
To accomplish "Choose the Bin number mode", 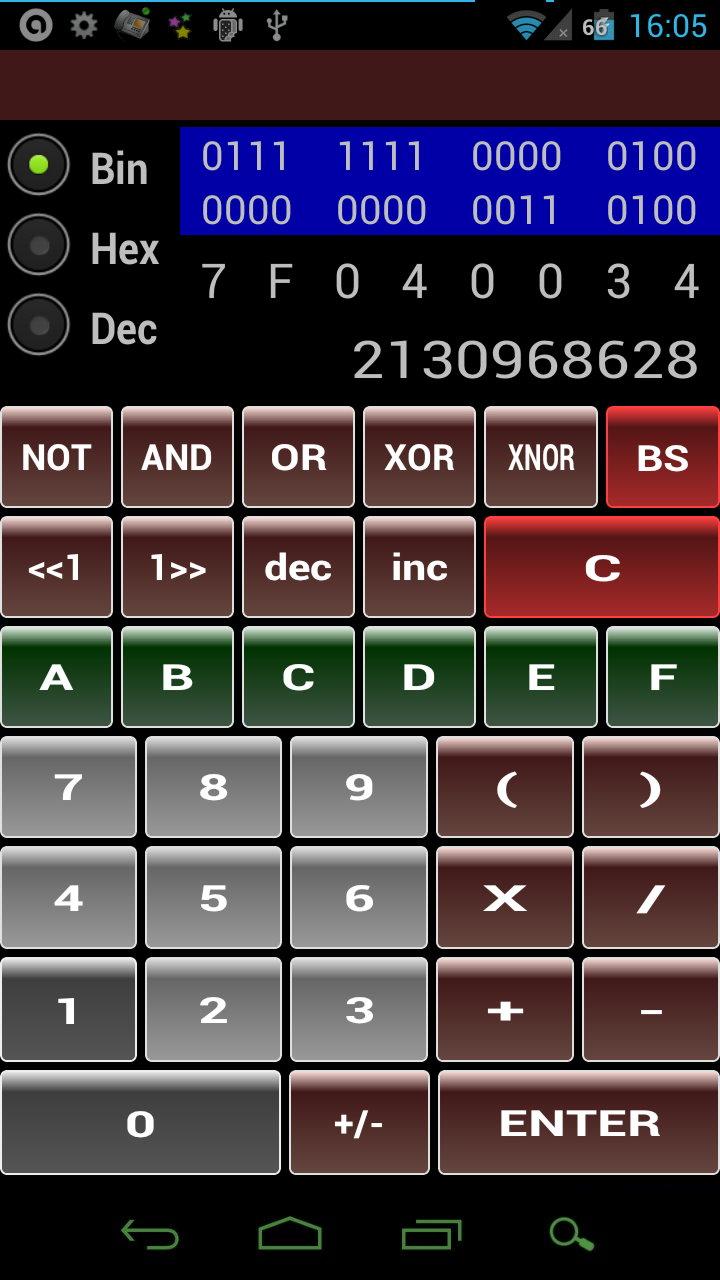I will (39, 165).
